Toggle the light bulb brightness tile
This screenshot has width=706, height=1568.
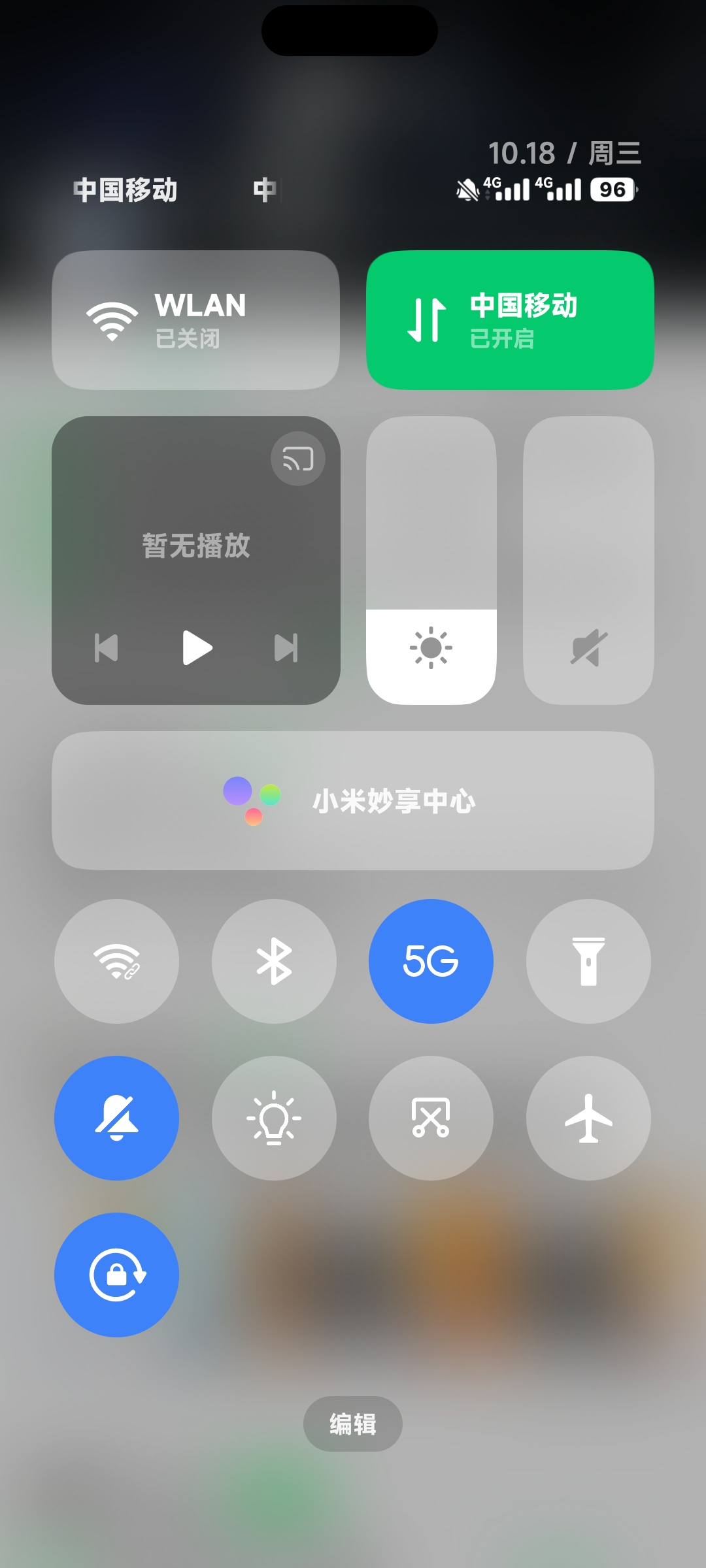point(274,1118)
